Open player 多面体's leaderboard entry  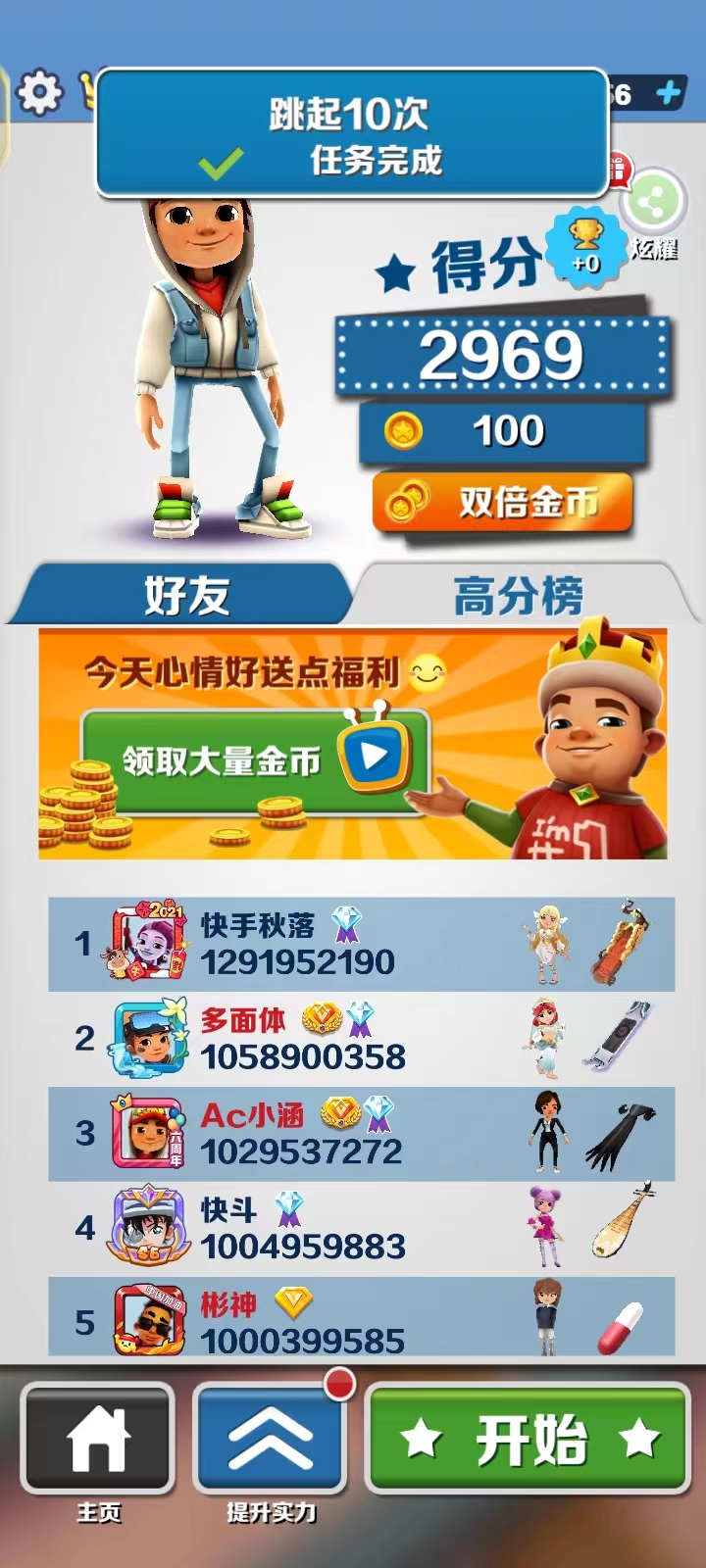(361, 1039)
